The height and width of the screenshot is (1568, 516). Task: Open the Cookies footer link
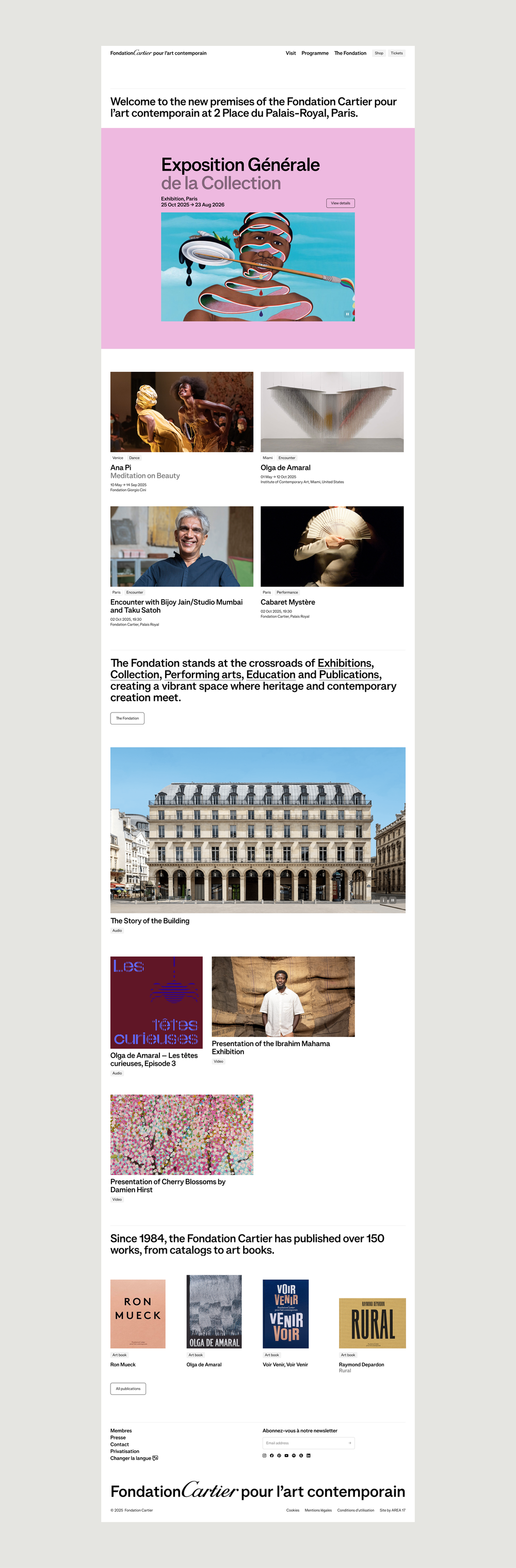tap(293, 1510)
